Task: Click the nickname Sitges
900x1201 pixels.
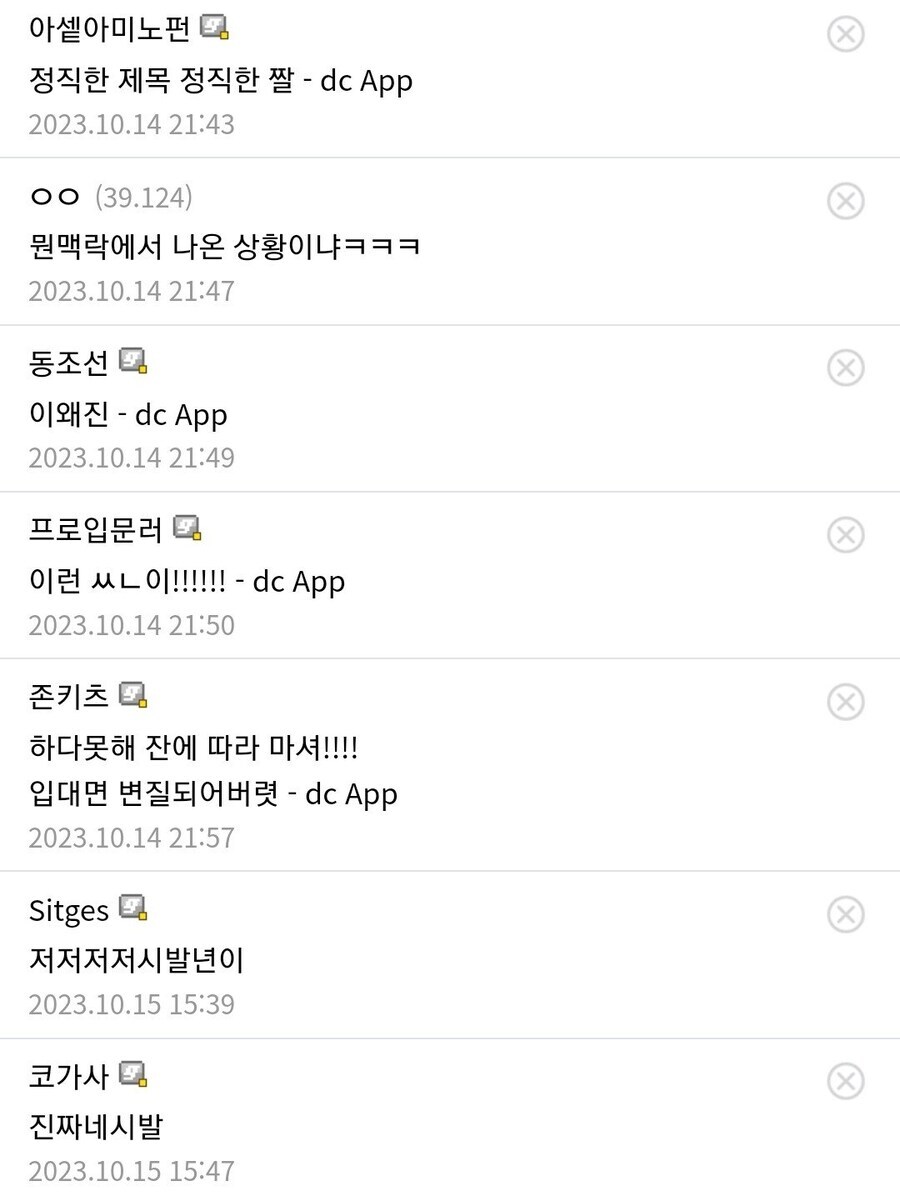Action: [66, 910]
